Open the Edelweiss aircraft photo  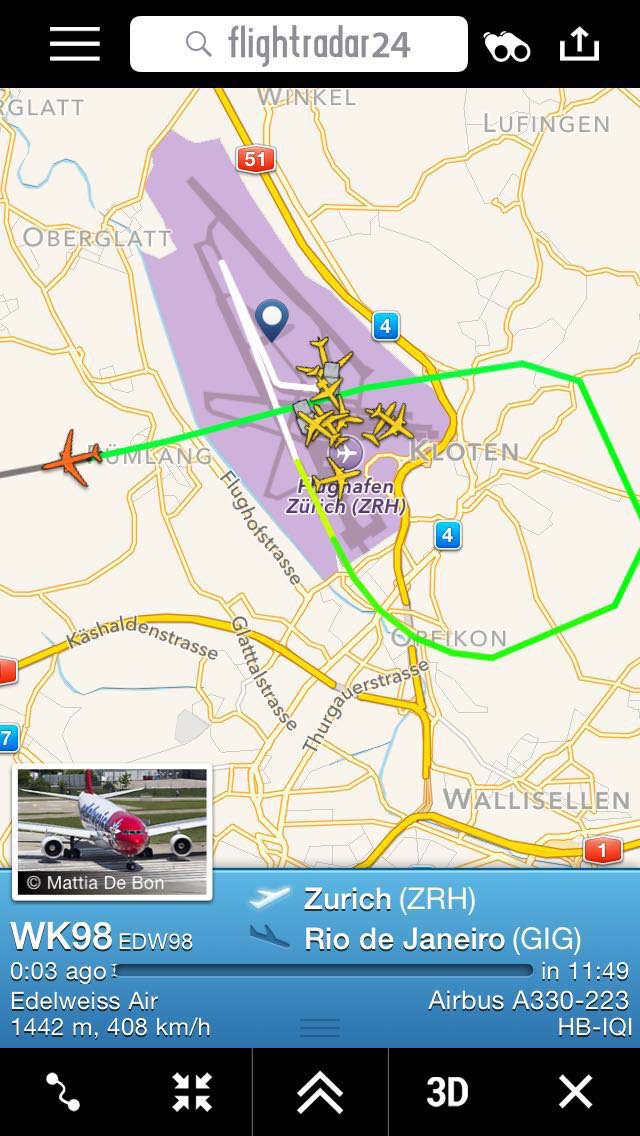(112, 832)
